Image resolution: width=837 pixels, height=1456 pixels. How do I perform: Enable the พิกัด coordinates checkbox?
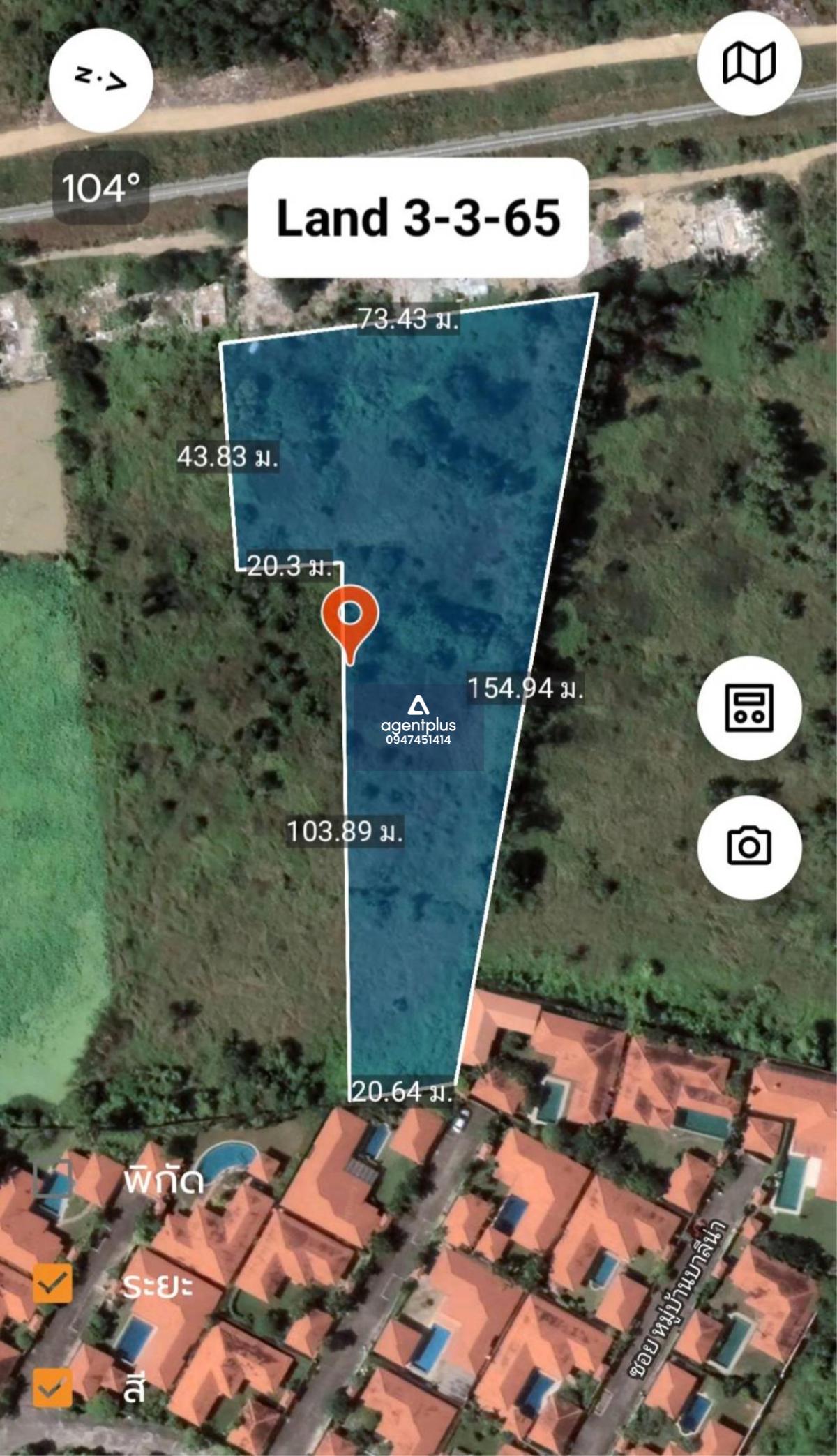coord(52,1180)
